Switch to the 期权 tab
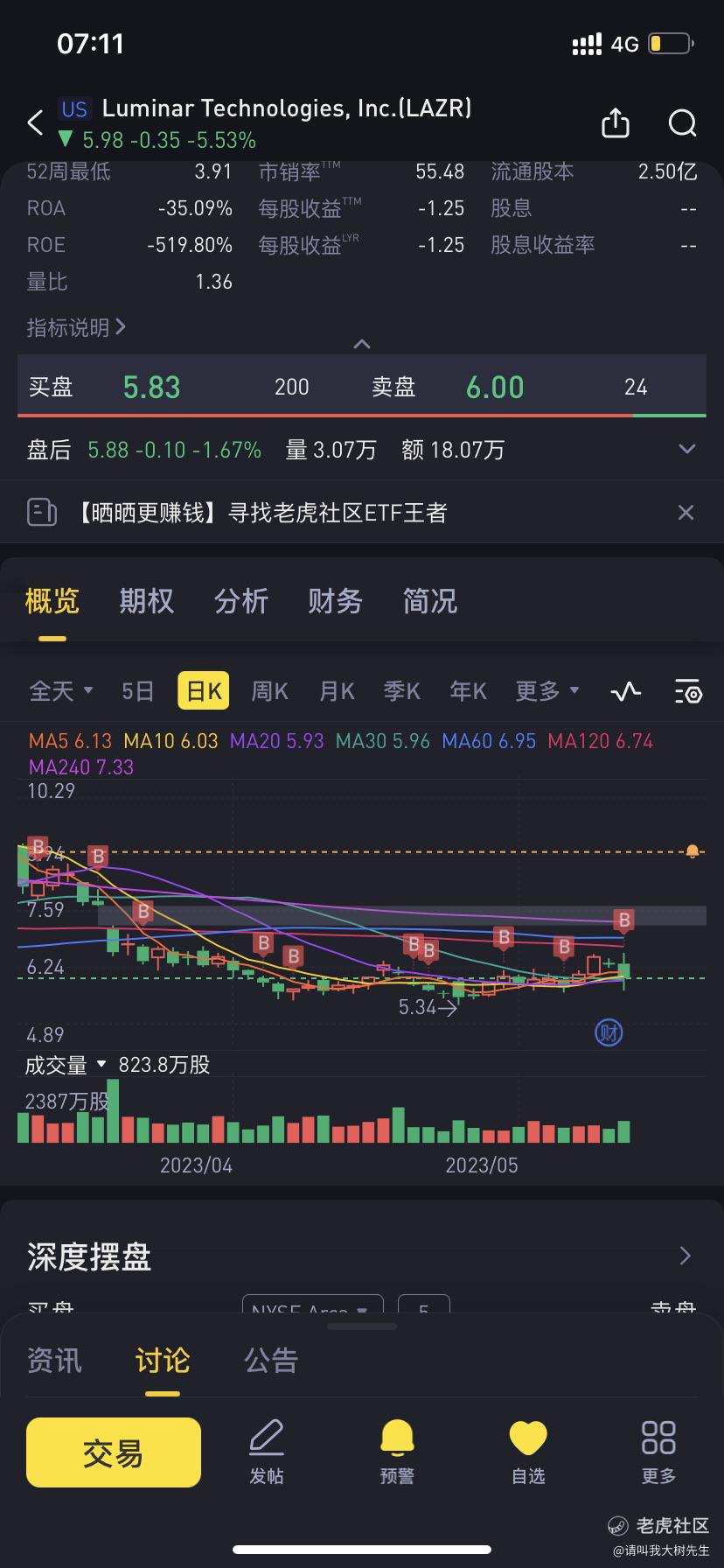 146,602
